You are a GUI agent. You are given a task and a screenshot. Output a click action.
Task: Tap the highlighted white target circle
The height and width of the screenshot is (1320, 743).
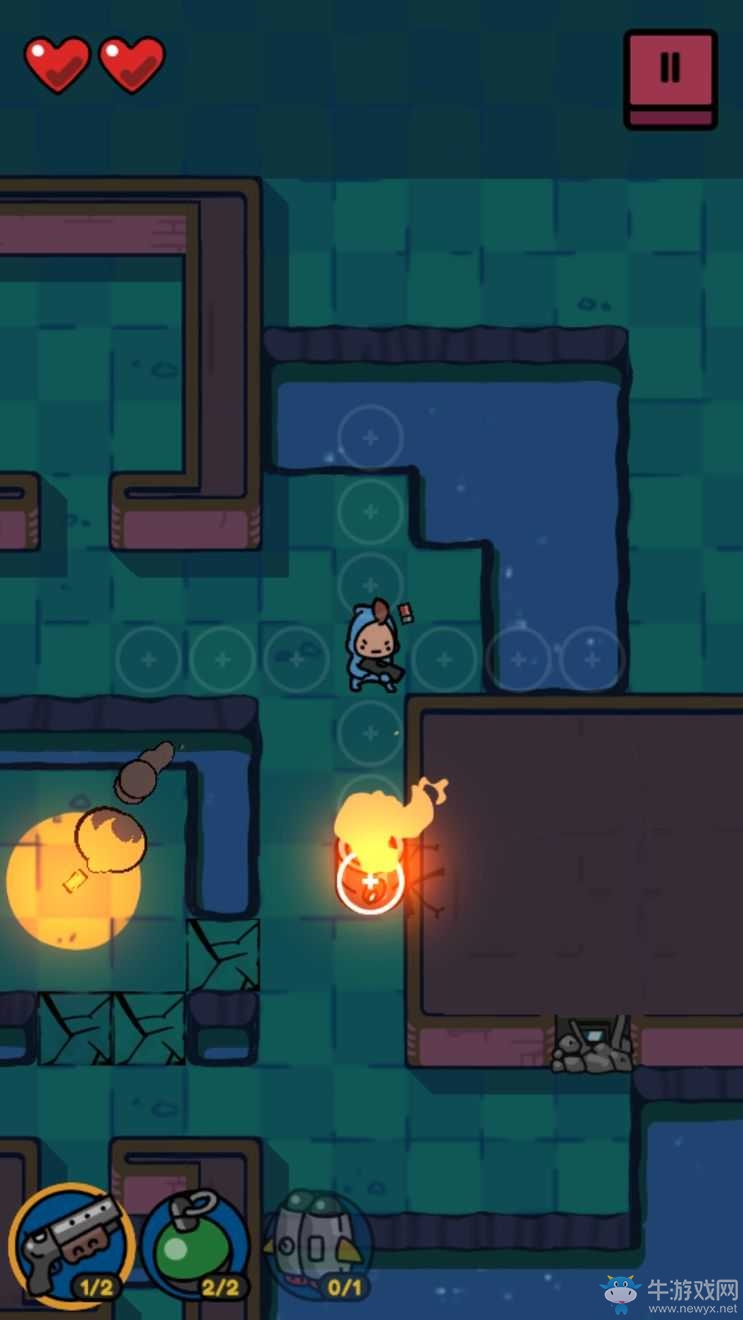pos(370,882)
